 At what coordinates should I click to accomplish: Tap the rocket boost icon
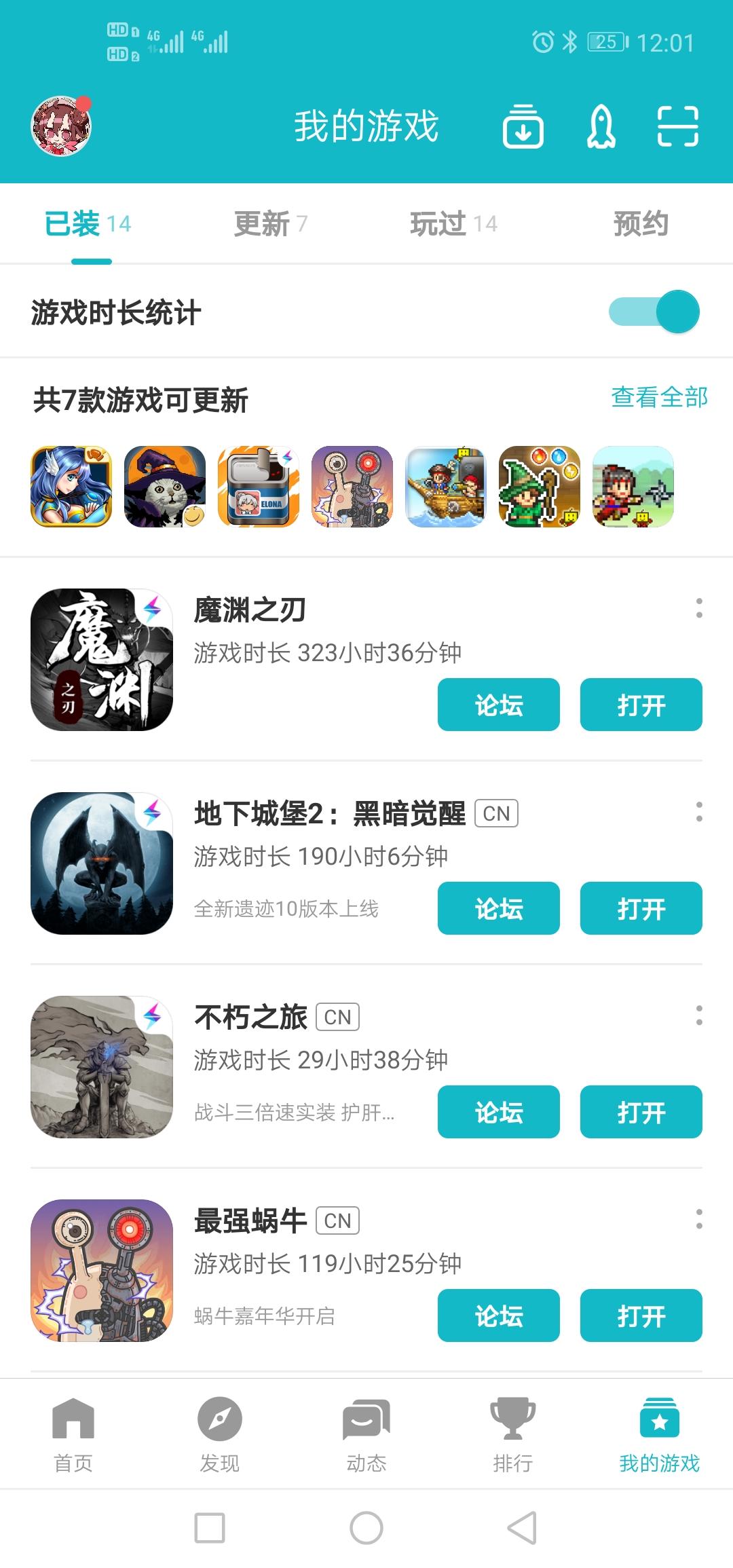(x=601, y=127)
